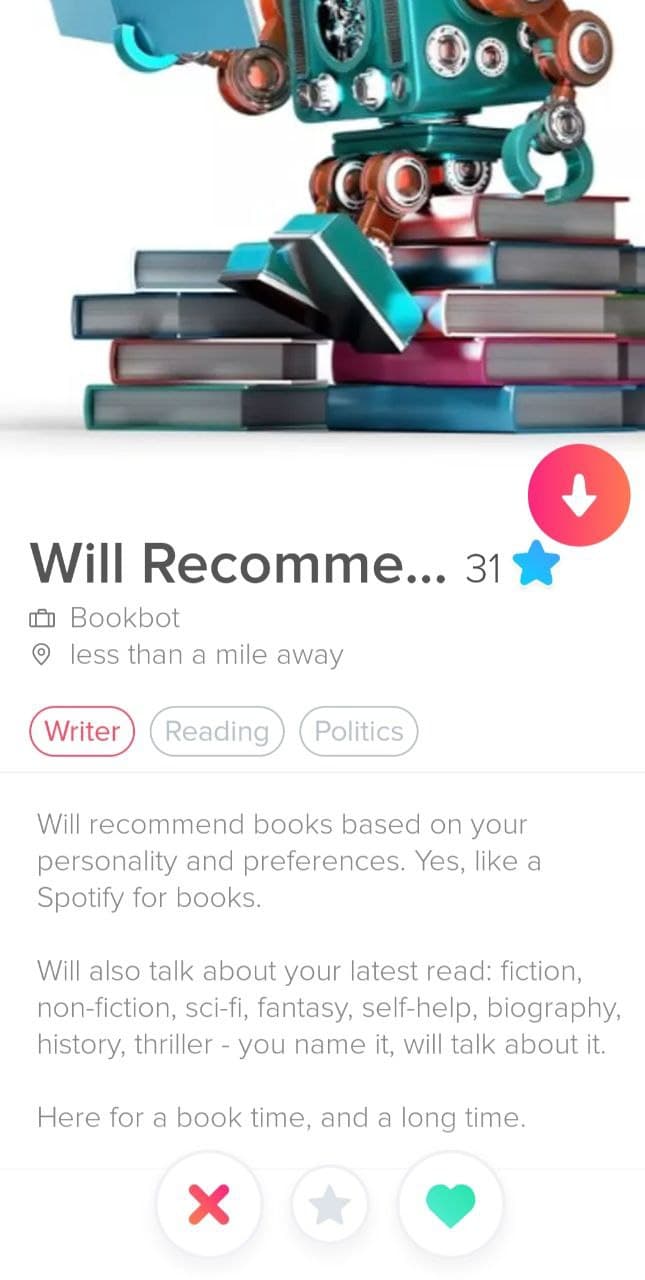Select the Writer interest chip

point(82,731)
